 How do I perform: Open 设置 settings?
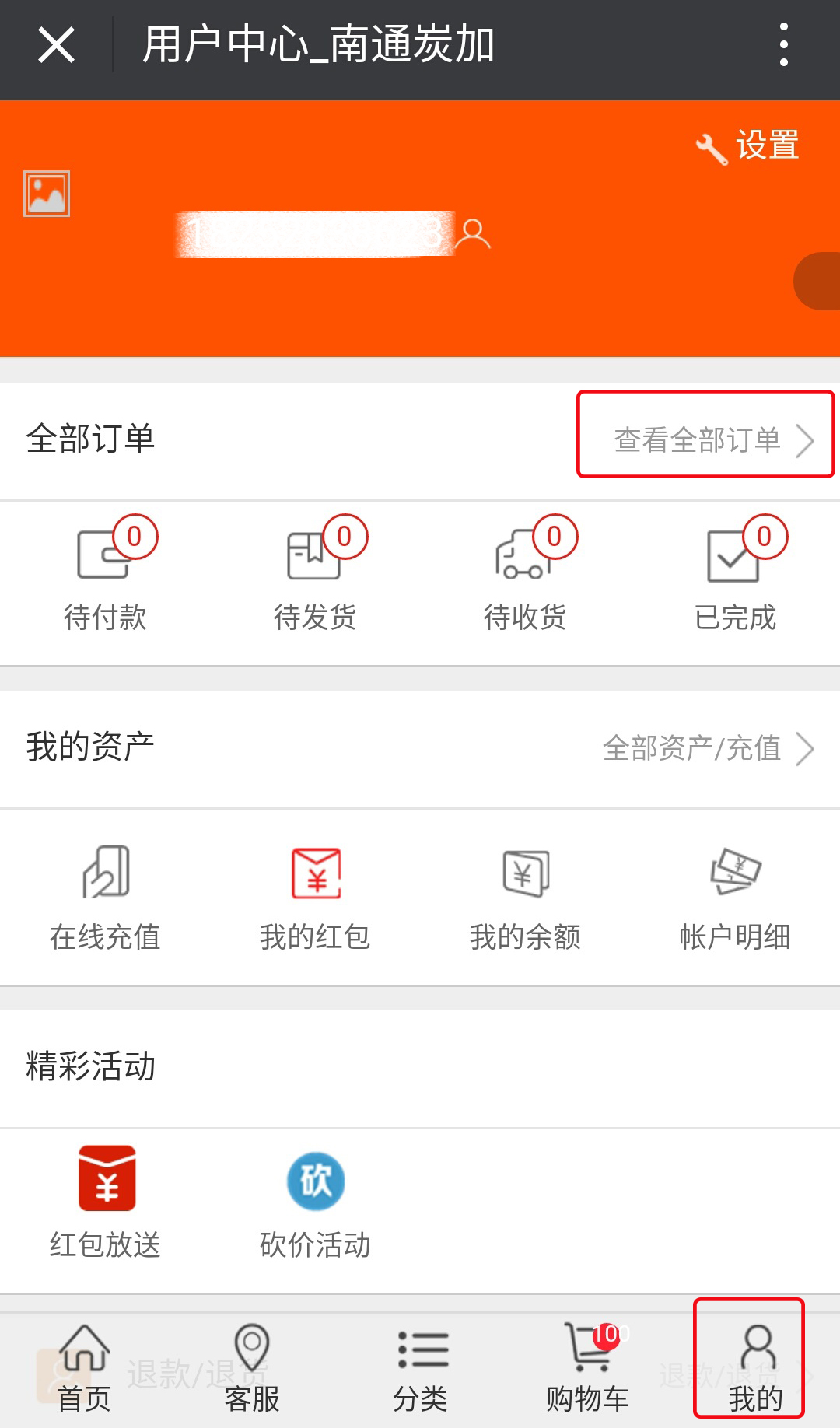tap(748, 146)
